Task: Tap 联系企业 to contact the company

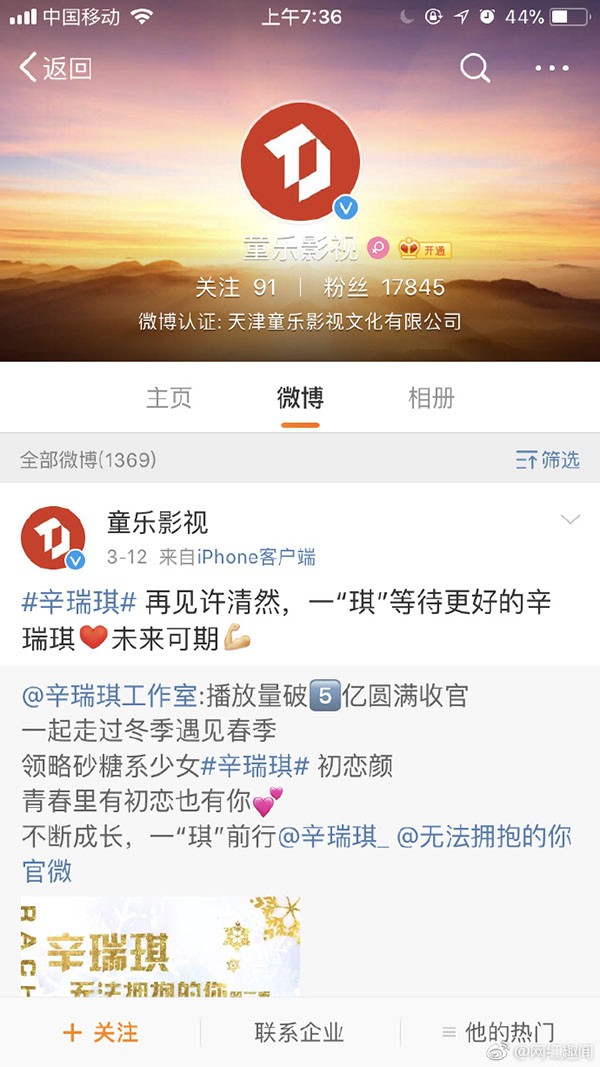Action: pyautogui.click(x=299, y=1032)
